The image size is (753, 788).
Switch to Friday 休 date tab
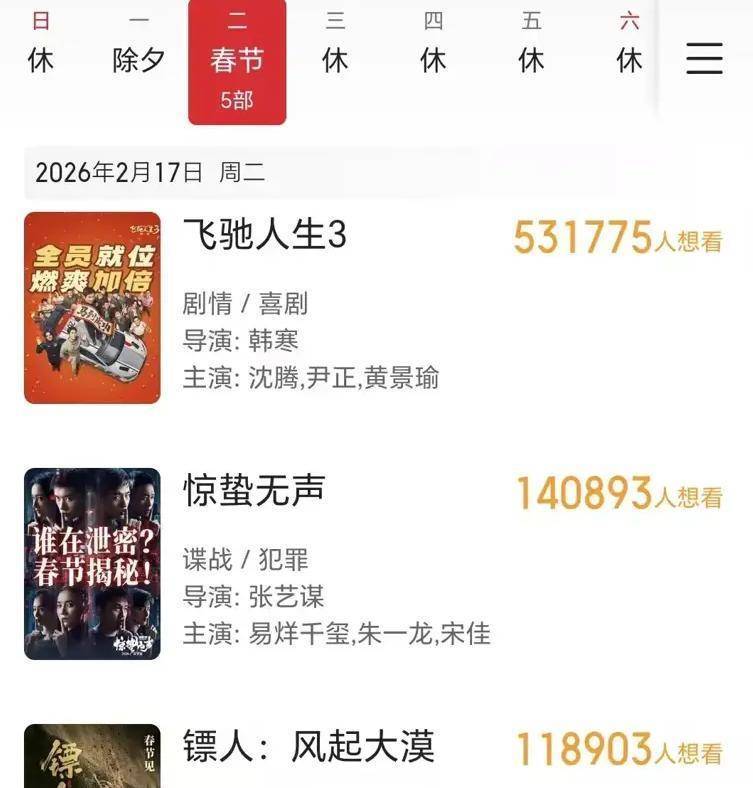(531, 45)
